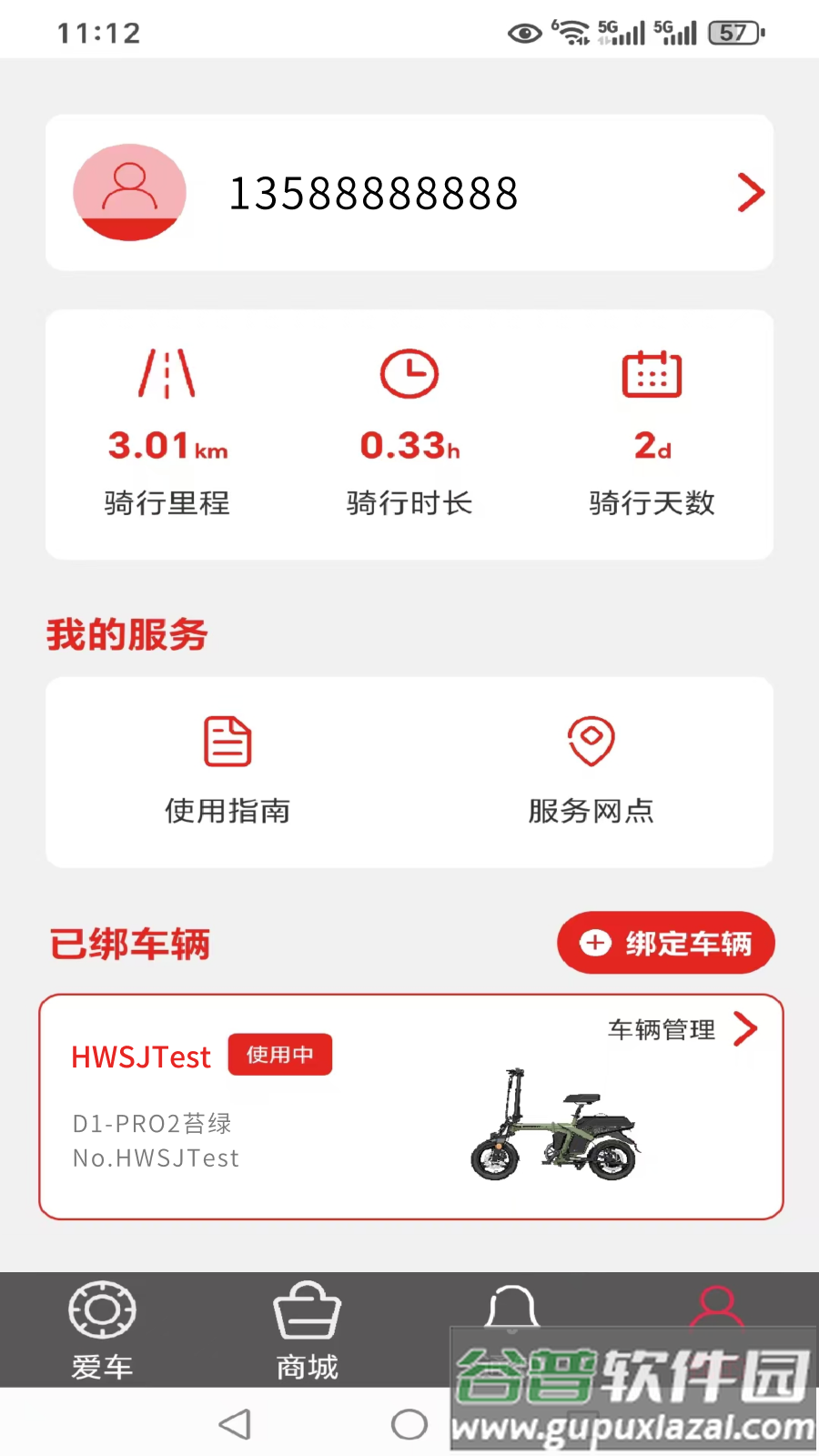Open 车辆管理 via its arrow
This screenshot has height=1456, width=819.
[x=746, y=1029]
